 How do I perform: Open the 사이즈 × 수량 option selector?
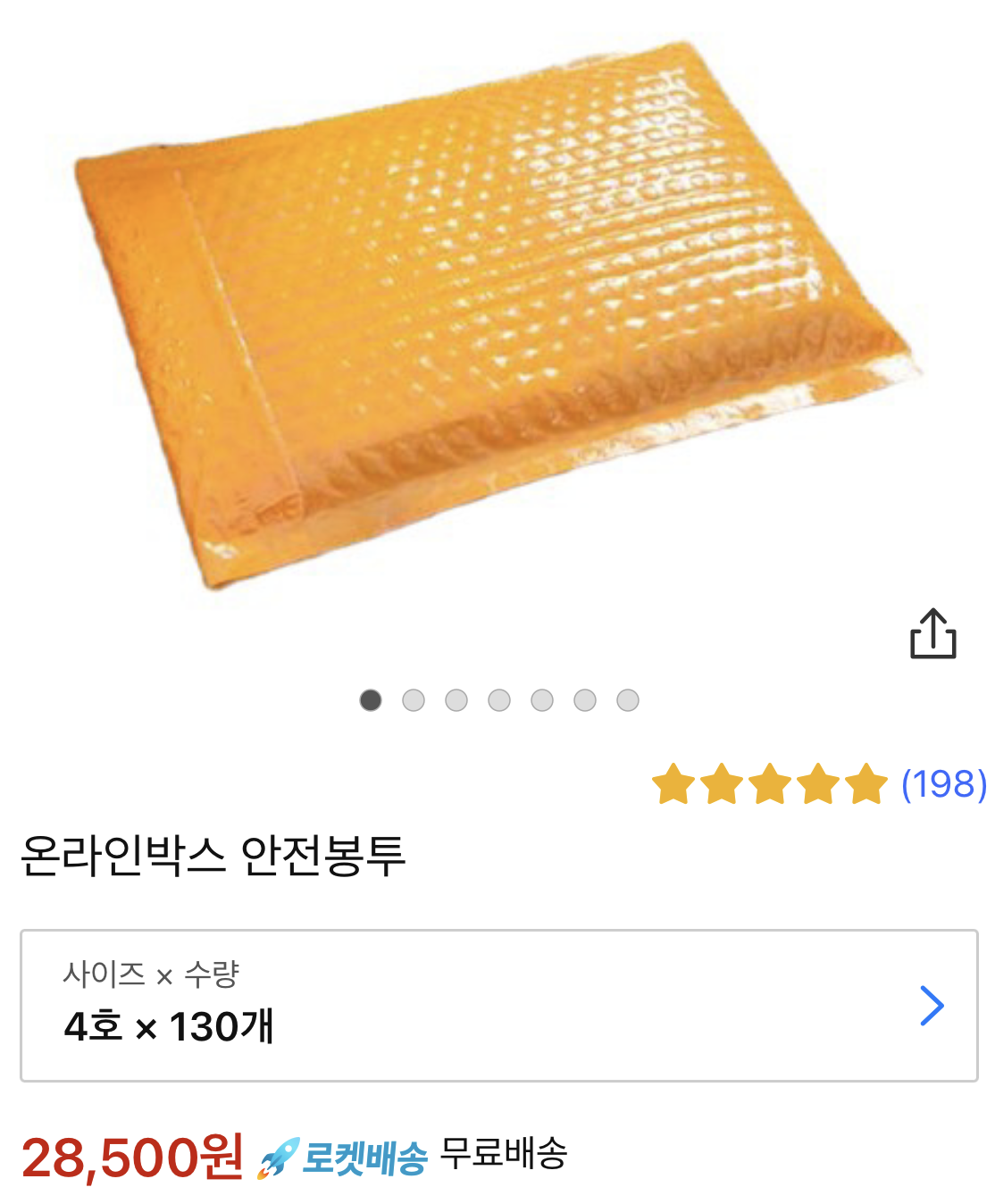(498, 1006)
